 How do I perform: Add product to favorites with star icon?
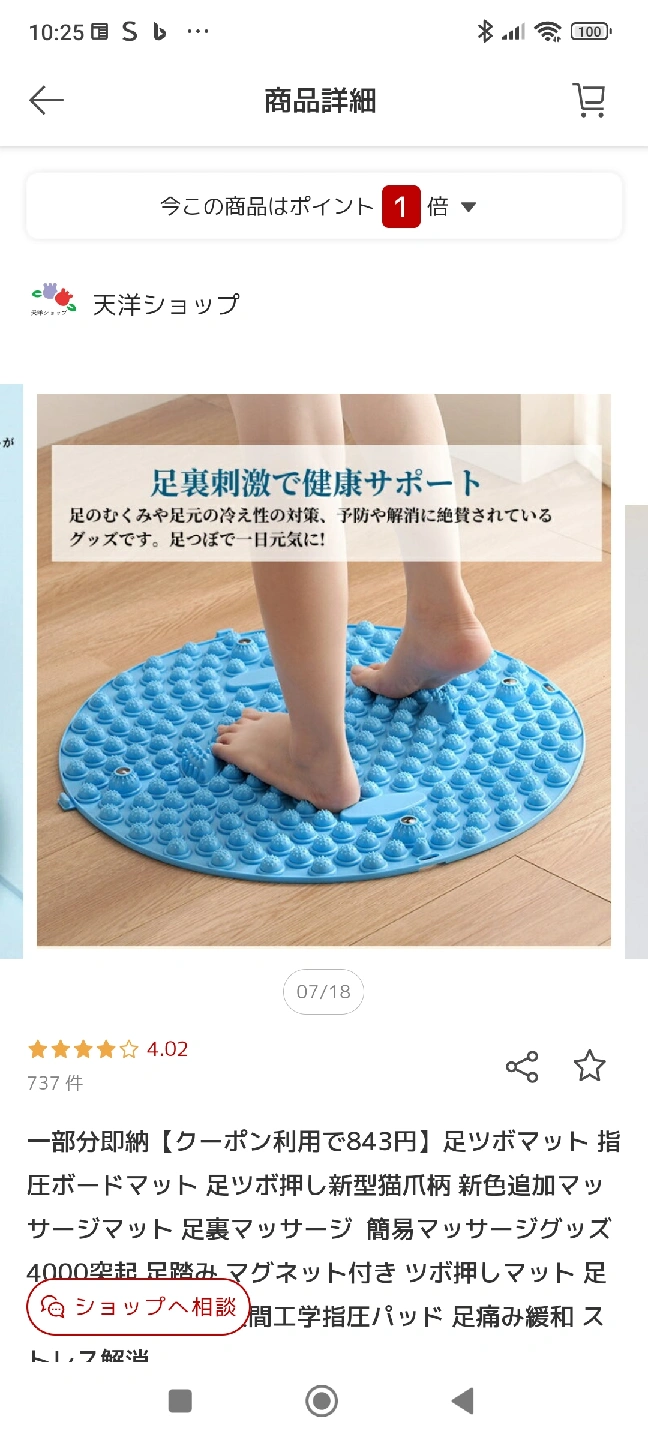click(x=590, y=1066)
